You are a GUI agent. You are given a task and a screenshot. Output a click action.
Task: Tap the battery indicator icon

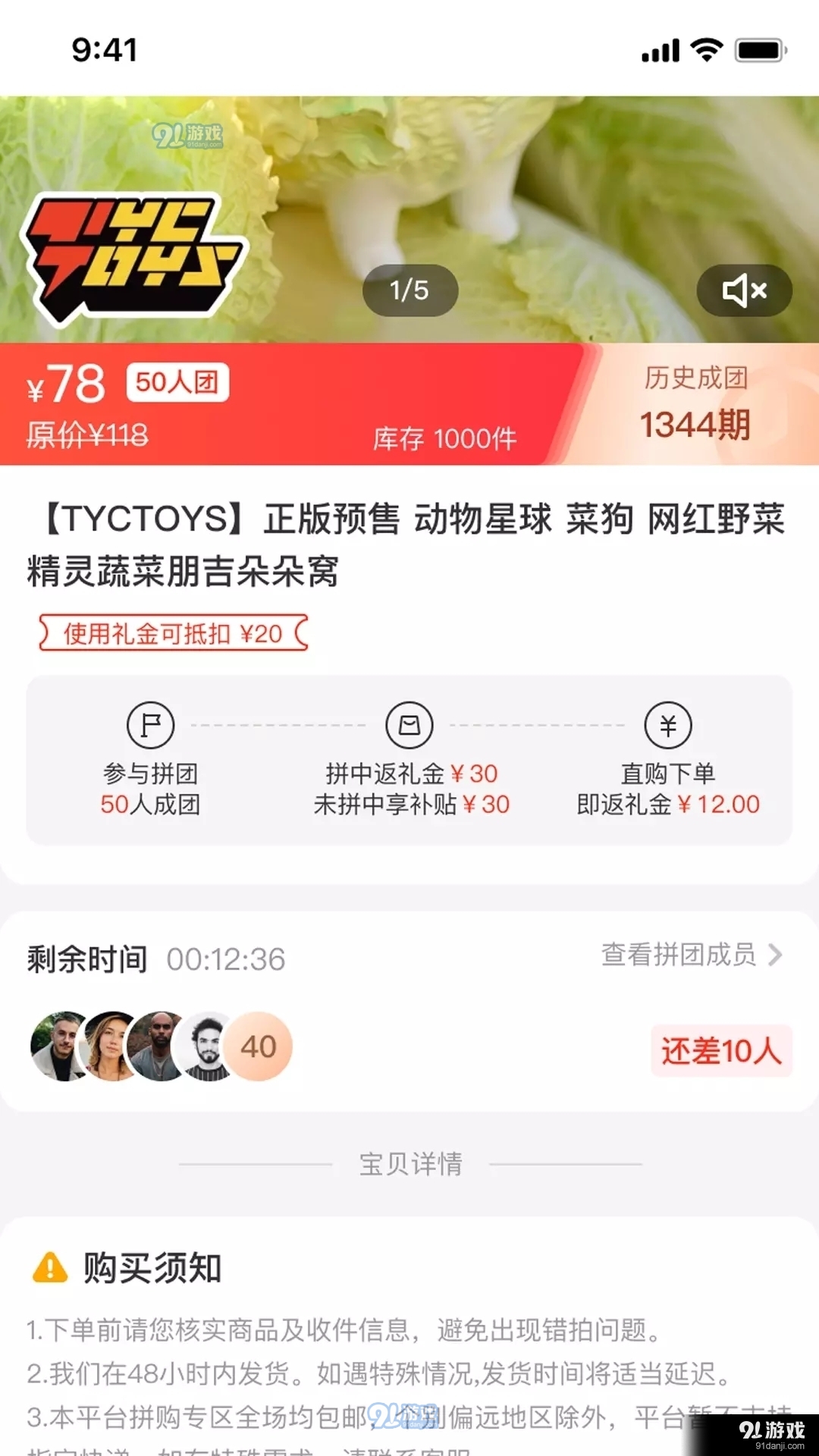coord(758,50)
